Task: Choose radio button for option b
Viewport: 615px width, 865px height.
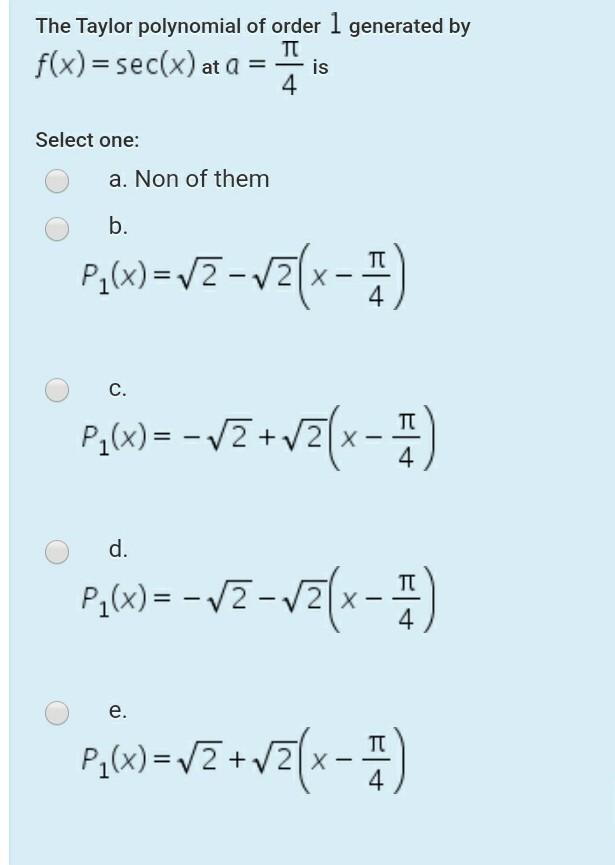Action: coord(58,228)
